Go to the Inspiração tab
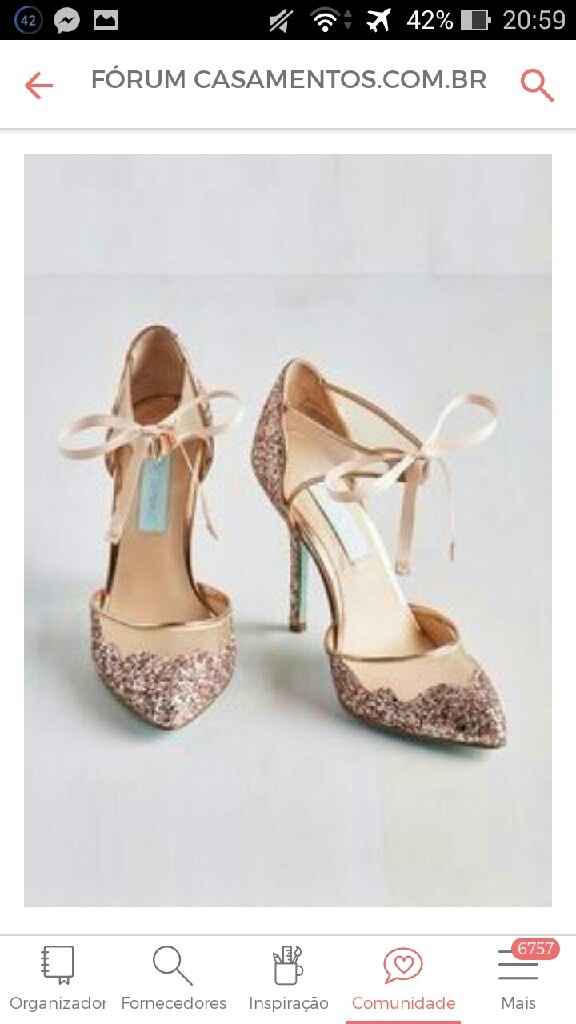The image size is (576, 1024). pyautogui.click(x=288, y=978)
